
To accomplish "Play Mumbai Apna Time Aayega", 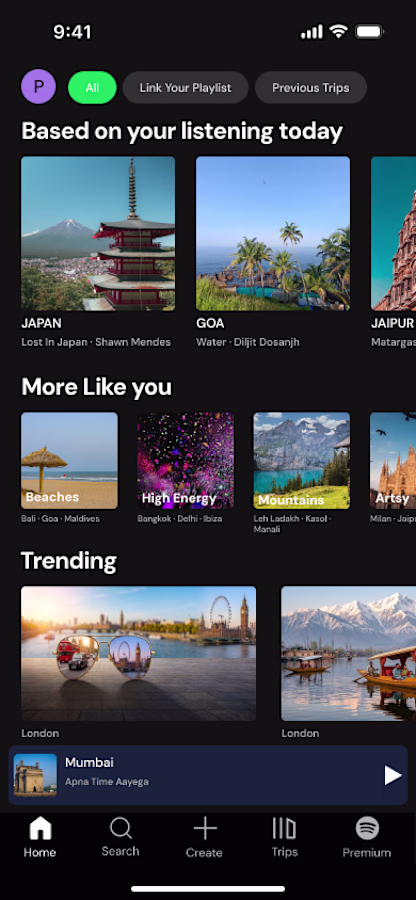I will coord(392,775).
